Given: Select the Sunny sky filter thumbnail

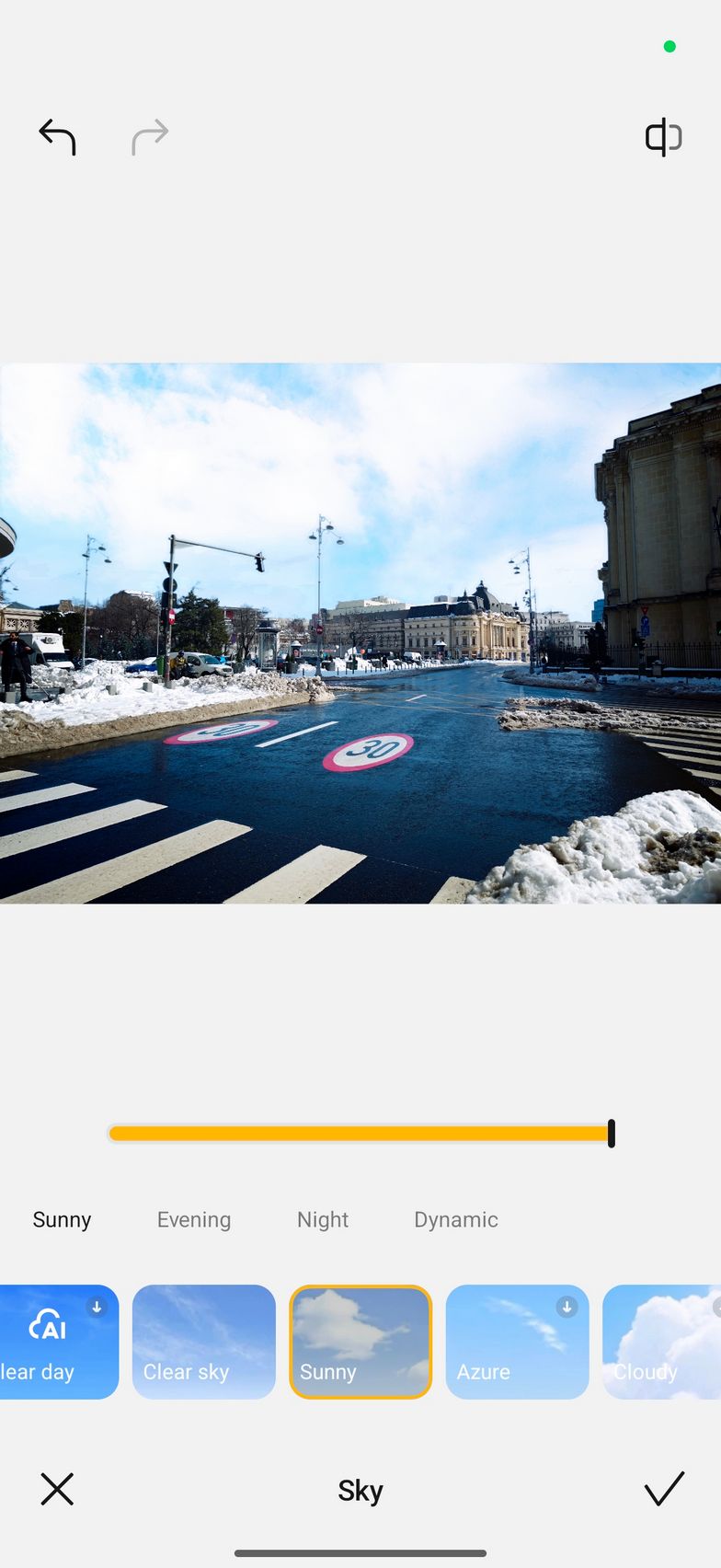Looking at the screenshot, I should (x=360, y=1342).
